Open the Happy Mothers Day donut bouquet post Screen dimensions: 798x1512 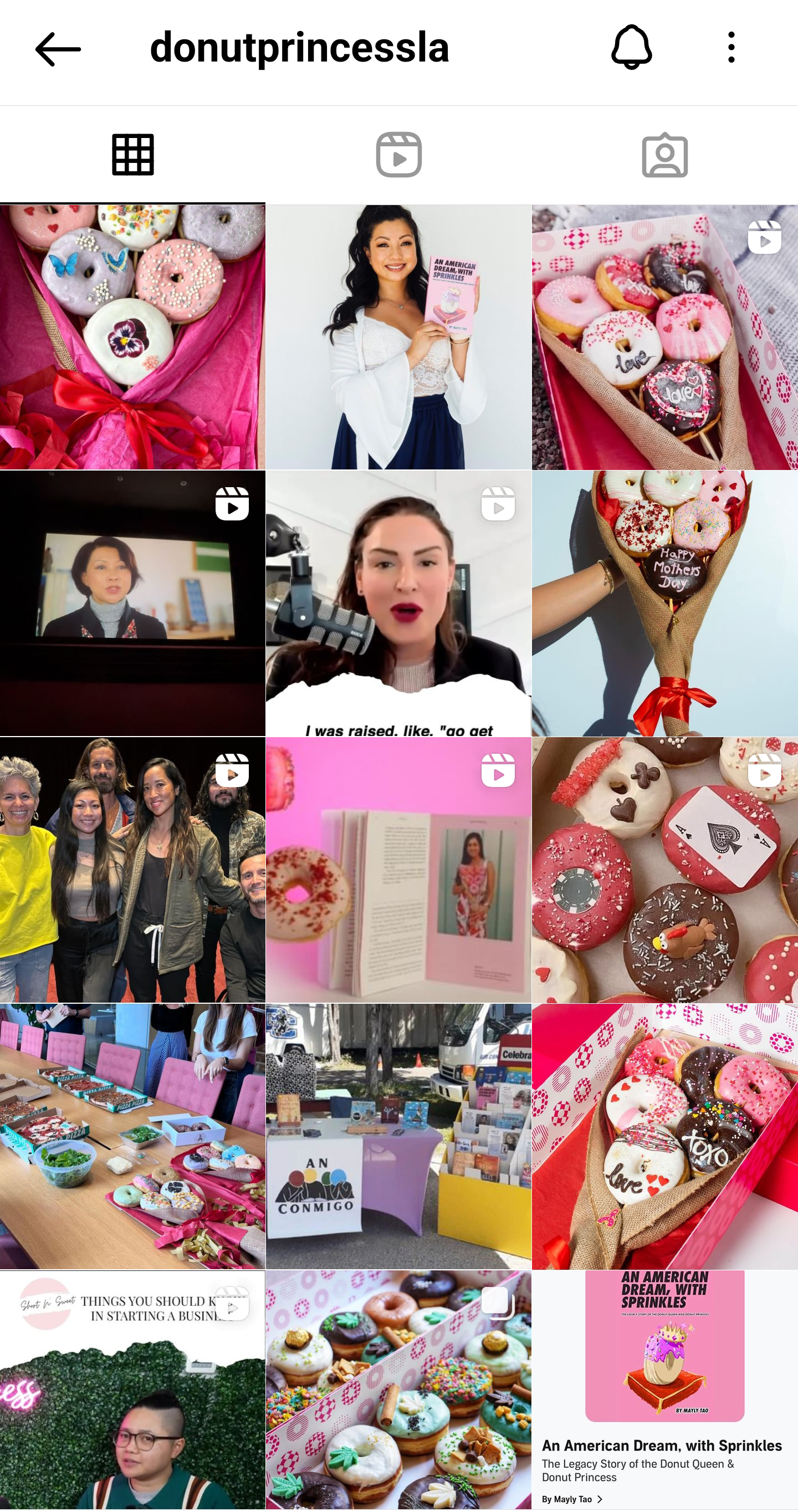664,603
